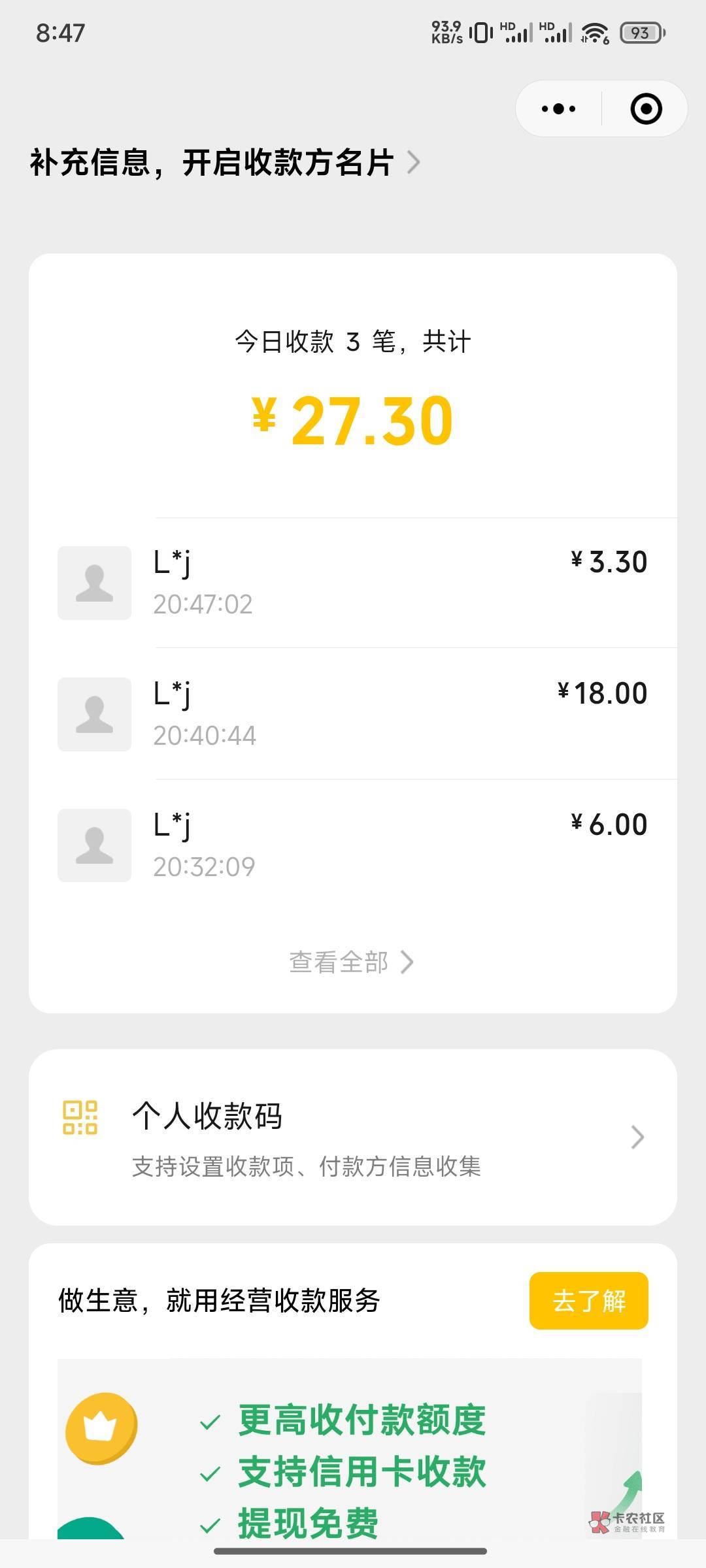706x1568 pixels.
Task: Tap the 去了解 button
Action: click(x=588, y=1300)
